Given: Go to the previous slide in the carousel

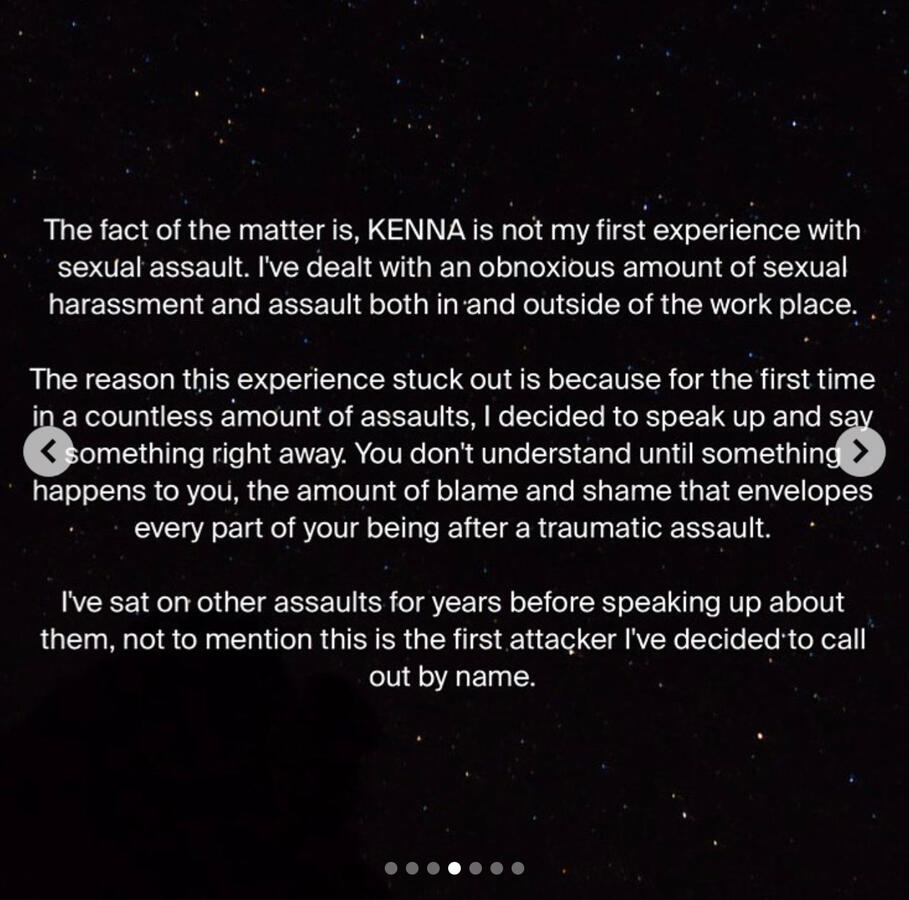Looking at the screenshot, I should point(48,452).
